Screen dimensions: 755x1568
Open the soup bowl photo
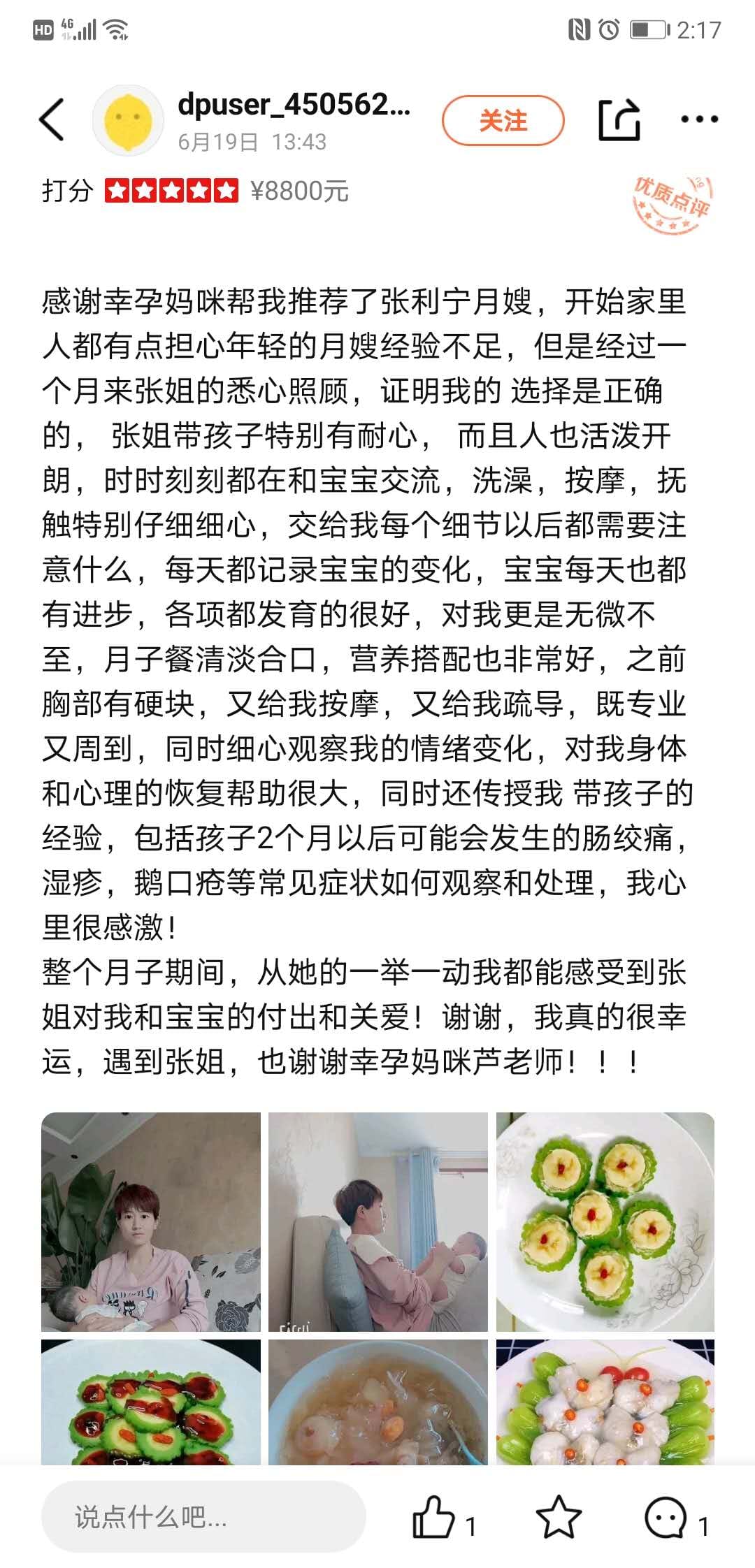[x=378, y=1402]
